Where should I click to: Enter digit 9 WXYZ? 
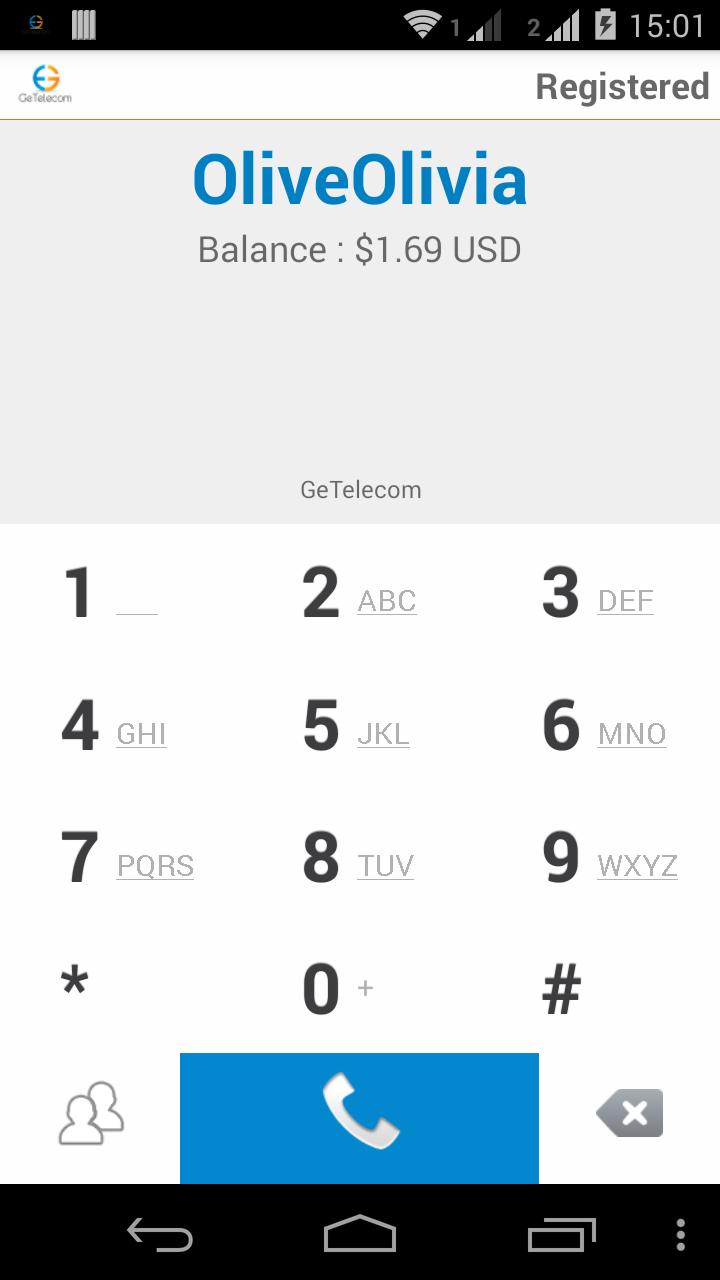608,858
